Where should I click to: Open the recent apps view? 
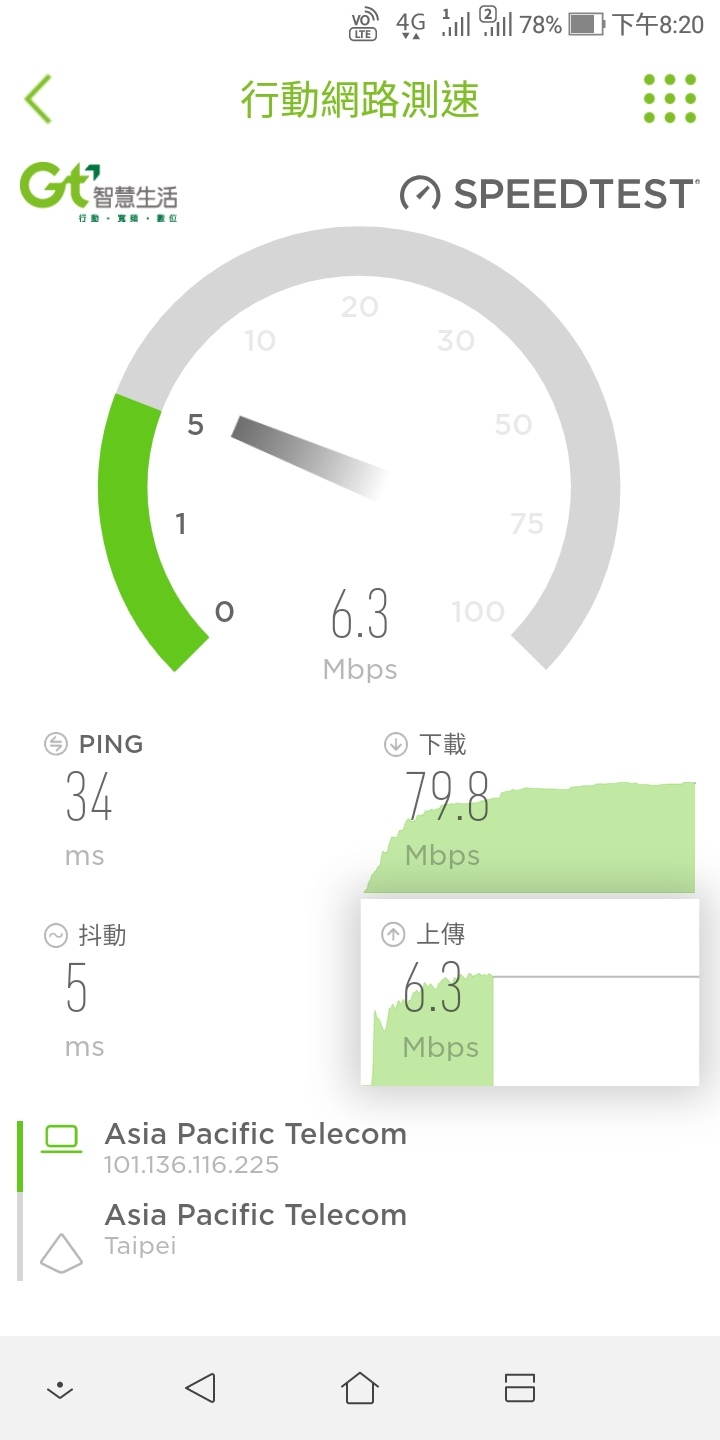520,1388
